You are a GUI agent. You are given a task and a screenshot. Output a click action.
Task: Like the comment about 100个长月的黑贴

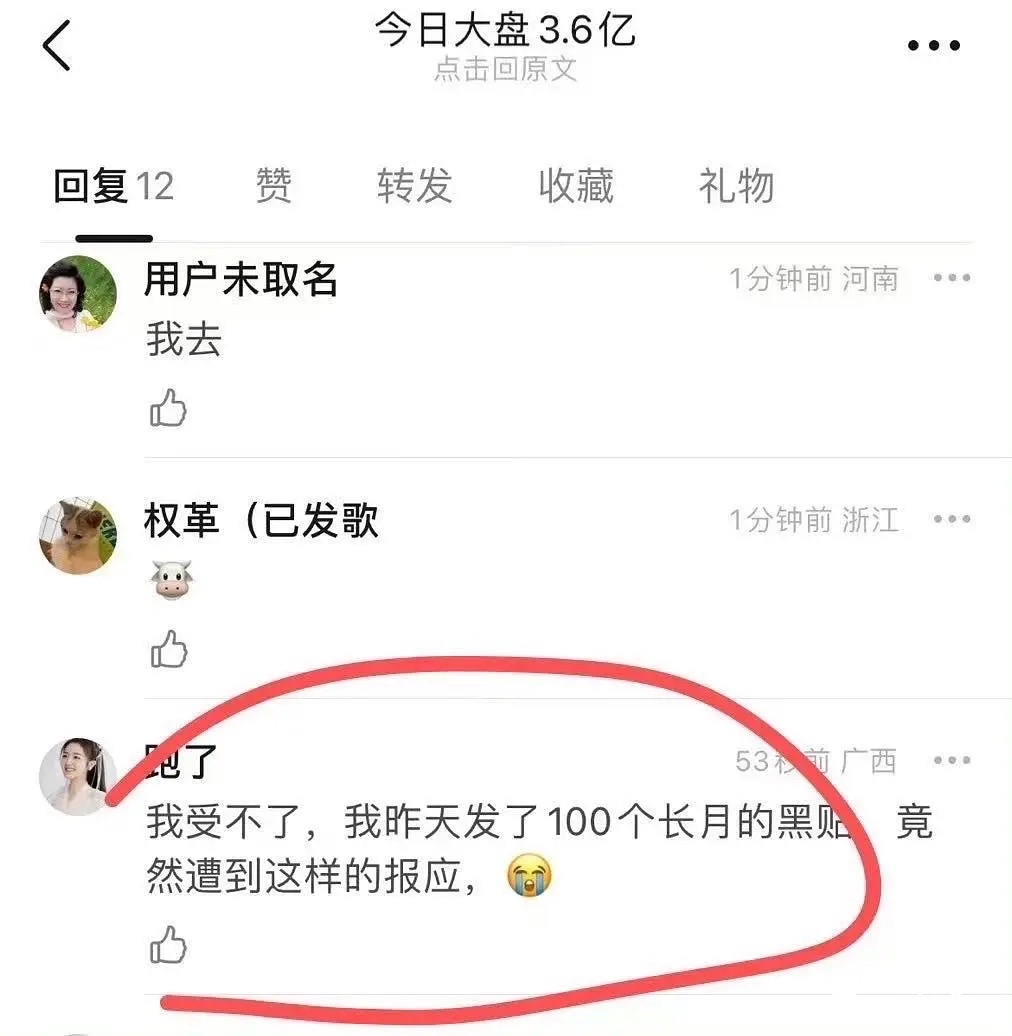(x=168, y=944)
